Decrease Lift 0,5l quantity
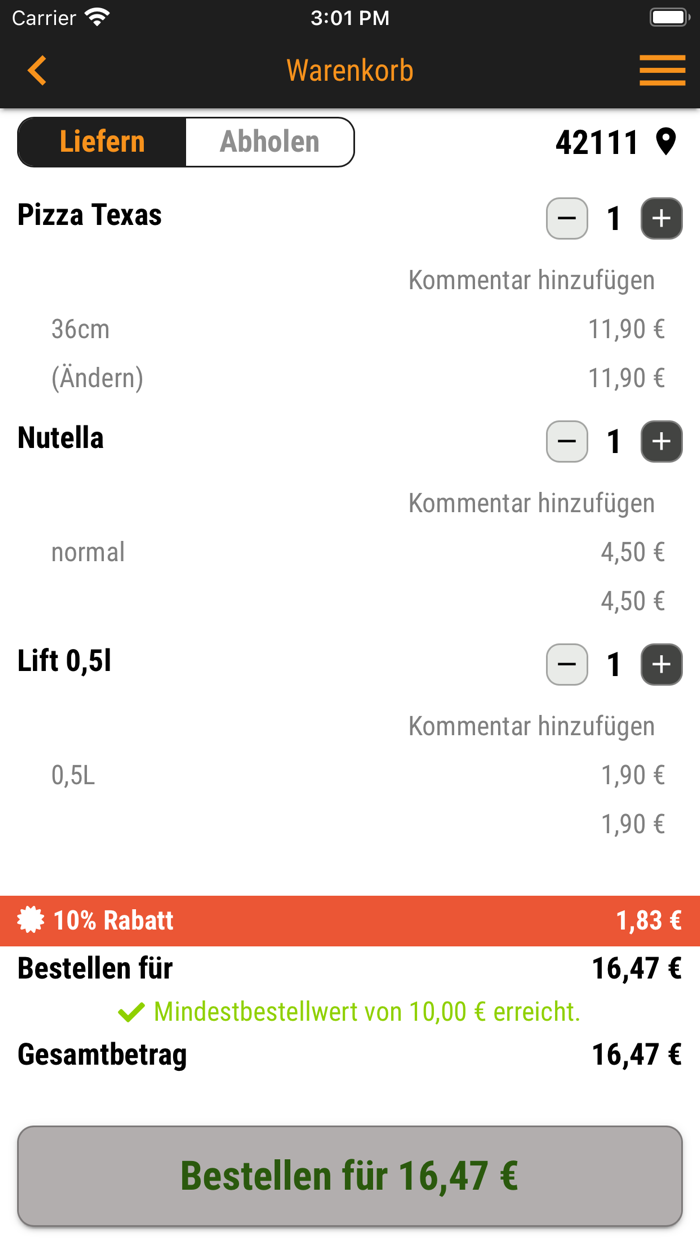The height and width of the screenshot is (1244, 700). [x=567, y=665]
